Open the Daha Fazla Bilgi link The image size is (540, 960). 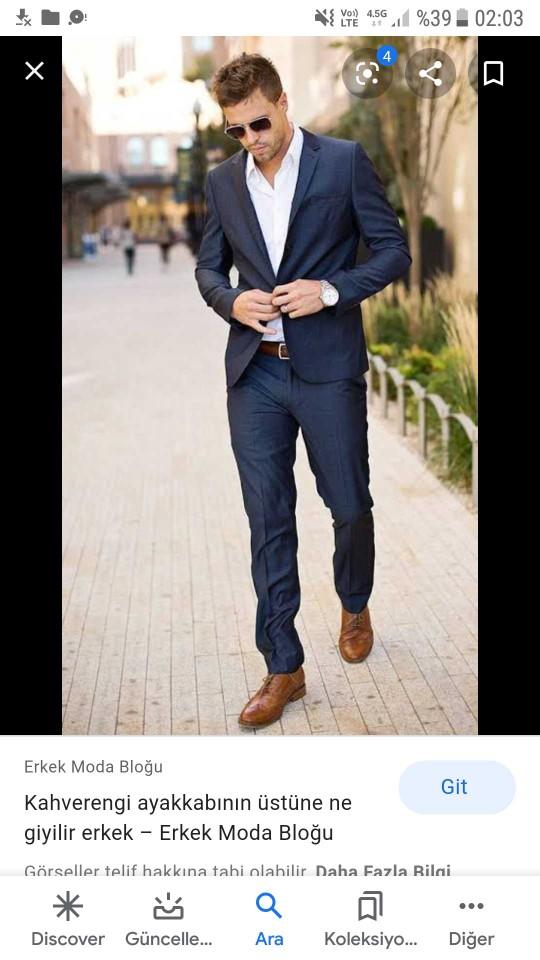(x=383, y=870)
